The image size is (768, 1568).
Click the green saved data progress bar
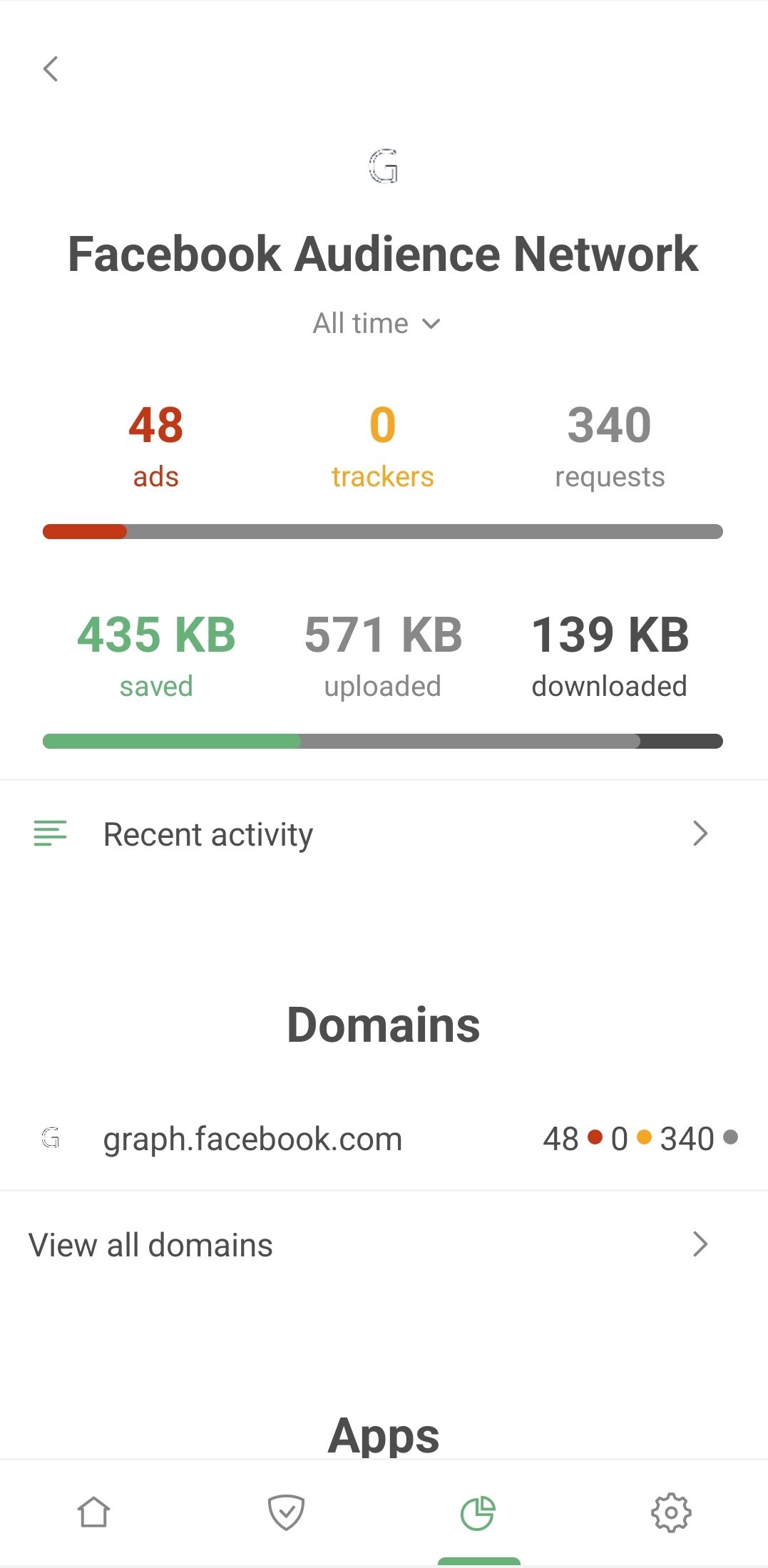(x=171, y=742)
